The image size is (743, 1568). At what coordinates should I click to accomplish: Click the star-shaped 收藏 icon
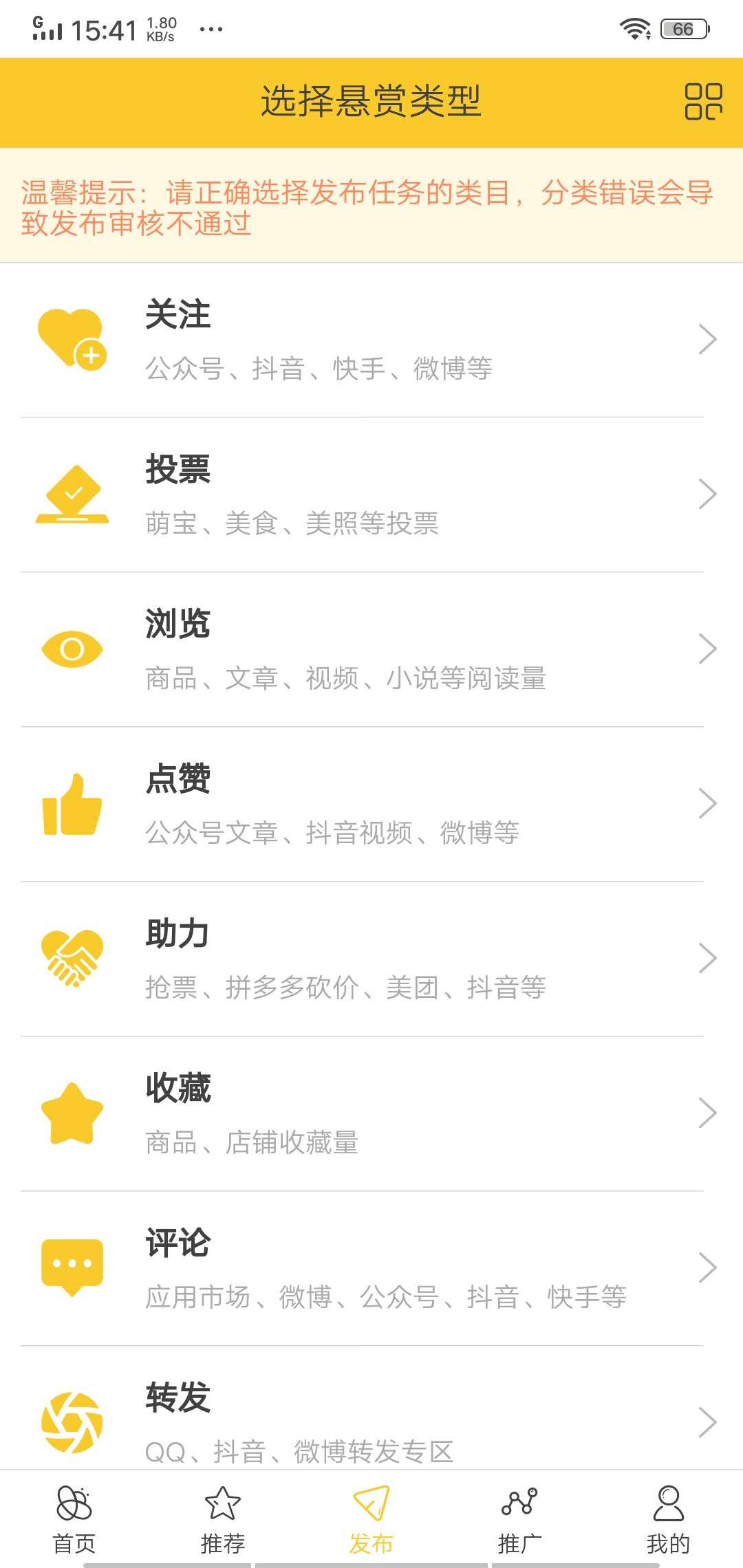(71, 1111)
